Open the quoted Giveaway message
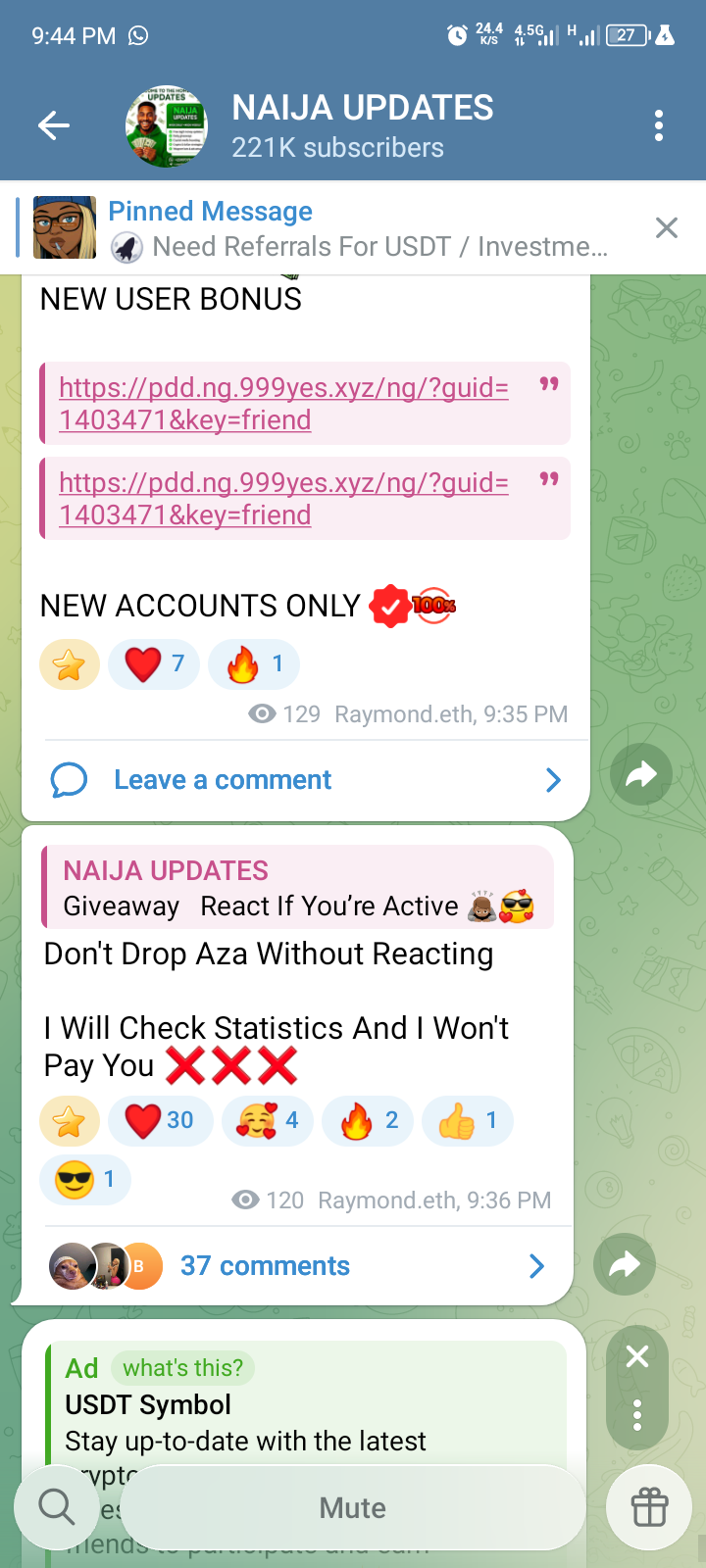The height and width of the screenshot is (1568, 706). 298,888
